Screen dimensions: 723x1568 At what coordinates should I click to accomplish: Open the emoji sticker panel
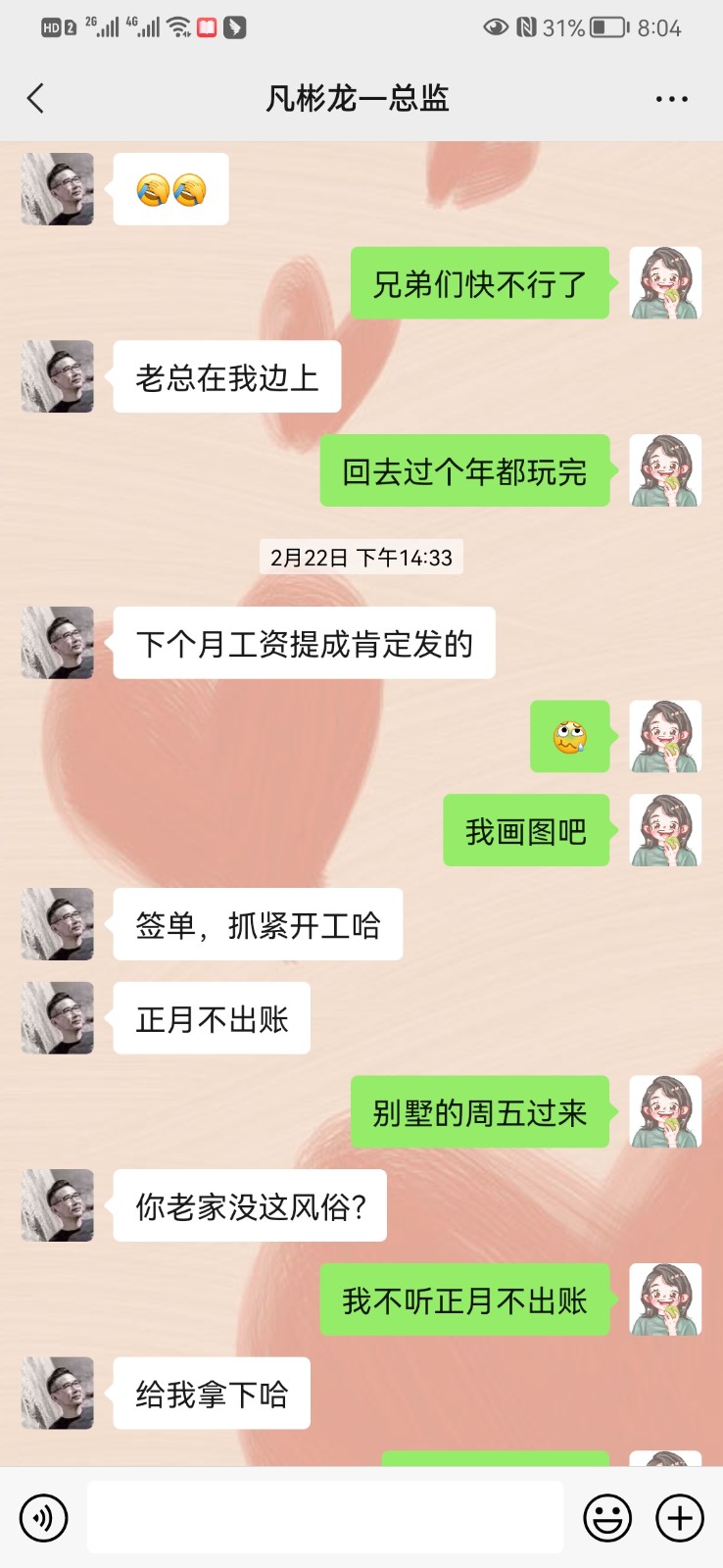(x=607, y=1518)
